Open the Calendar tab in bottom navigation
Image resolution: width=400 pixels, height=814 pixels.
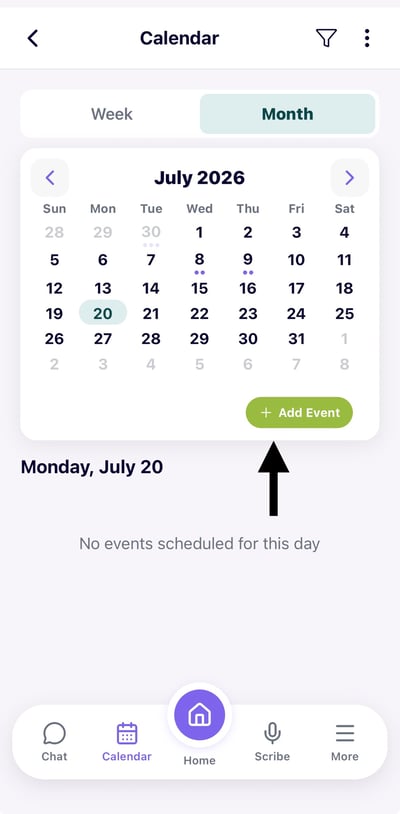point(127,741)
